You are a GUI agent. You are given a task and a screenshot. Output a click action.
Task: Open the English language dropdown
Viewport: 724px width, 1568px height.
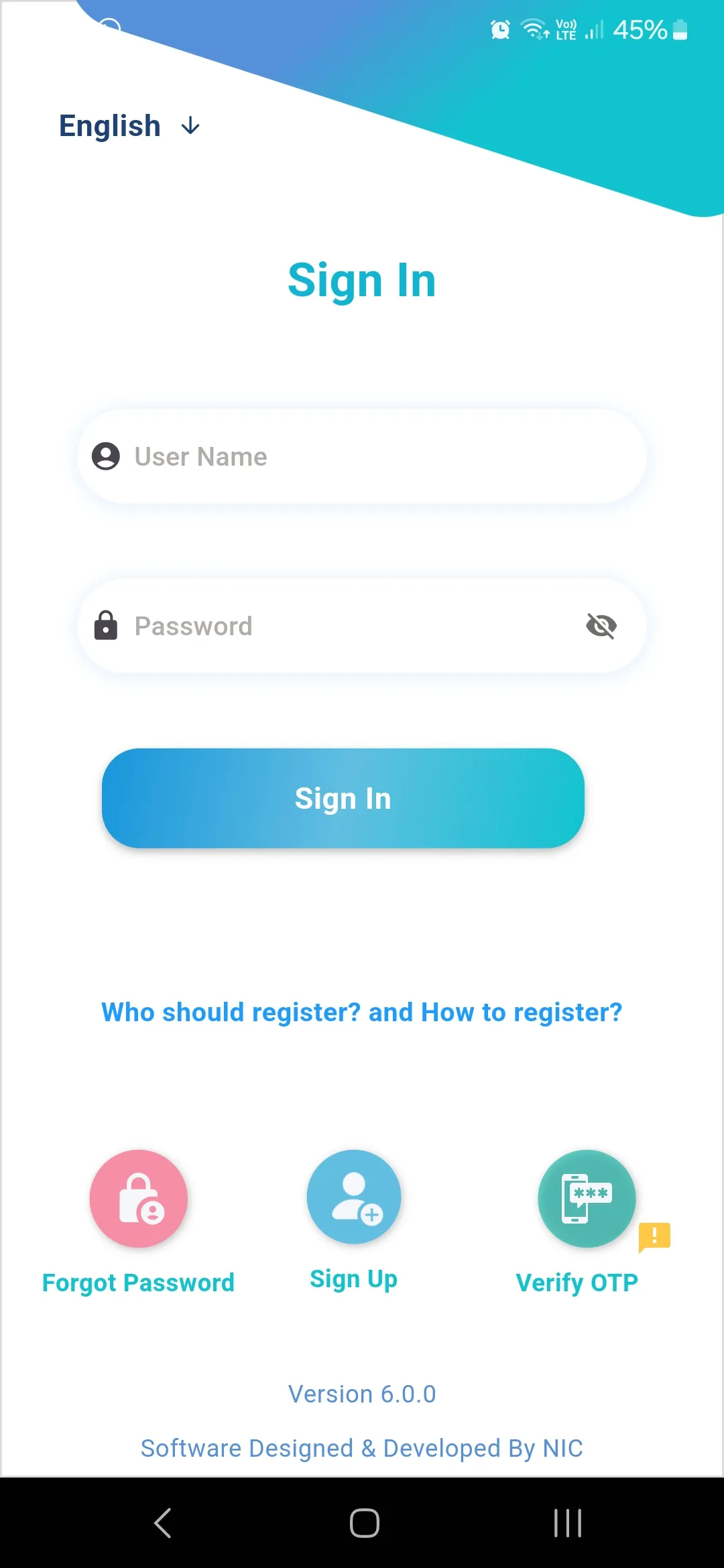point(129,126)
